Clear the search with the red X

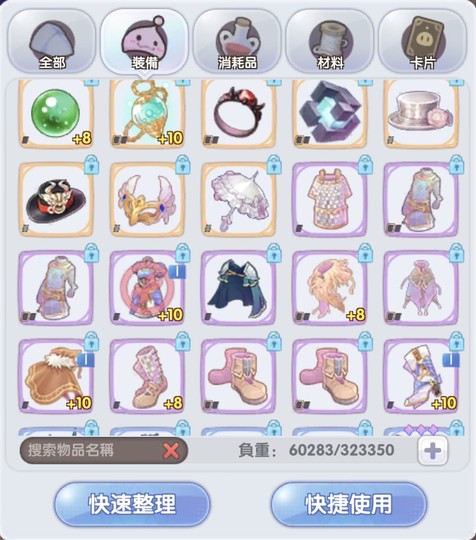tap(171, 450)
